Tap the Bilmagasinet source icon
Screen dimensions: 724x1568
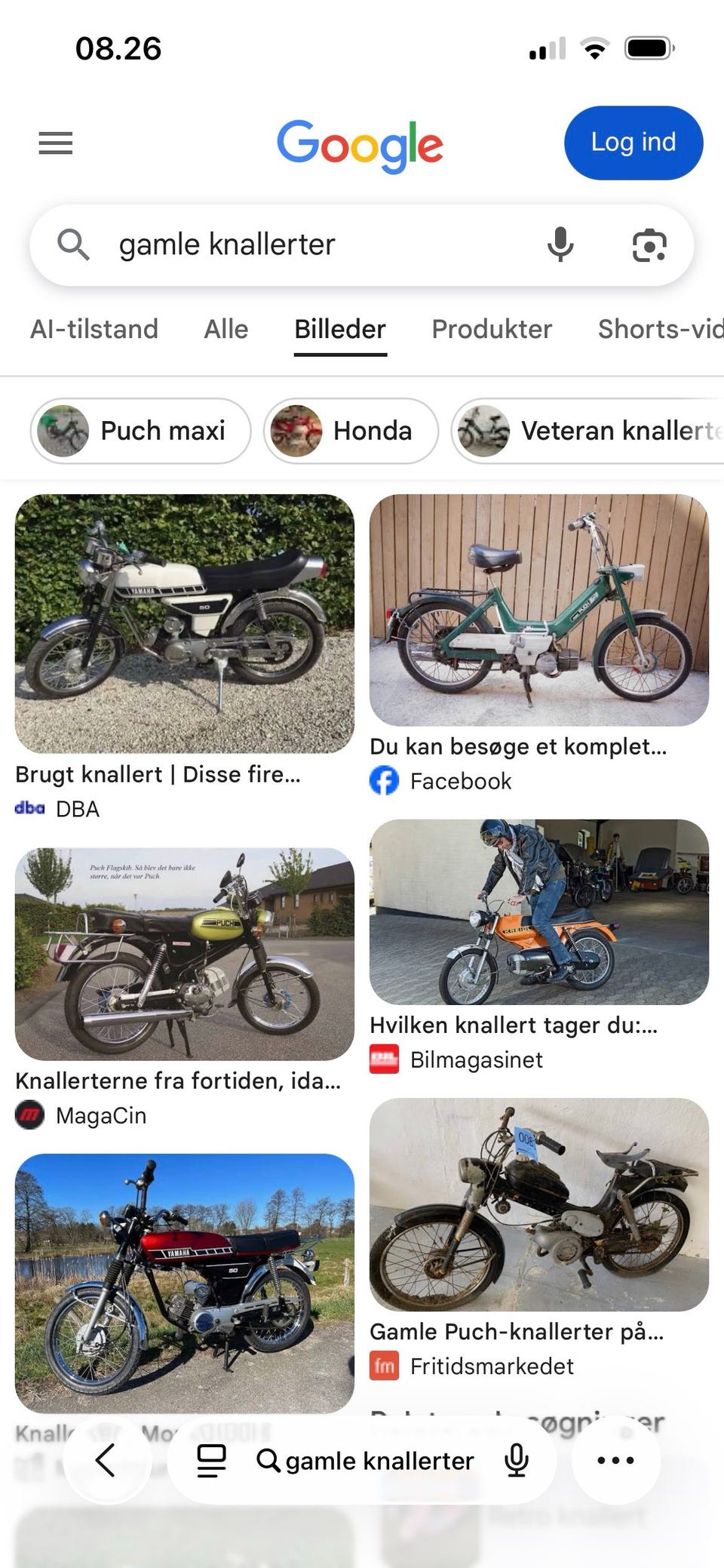pyautogui.click(x=385, y=1059)
